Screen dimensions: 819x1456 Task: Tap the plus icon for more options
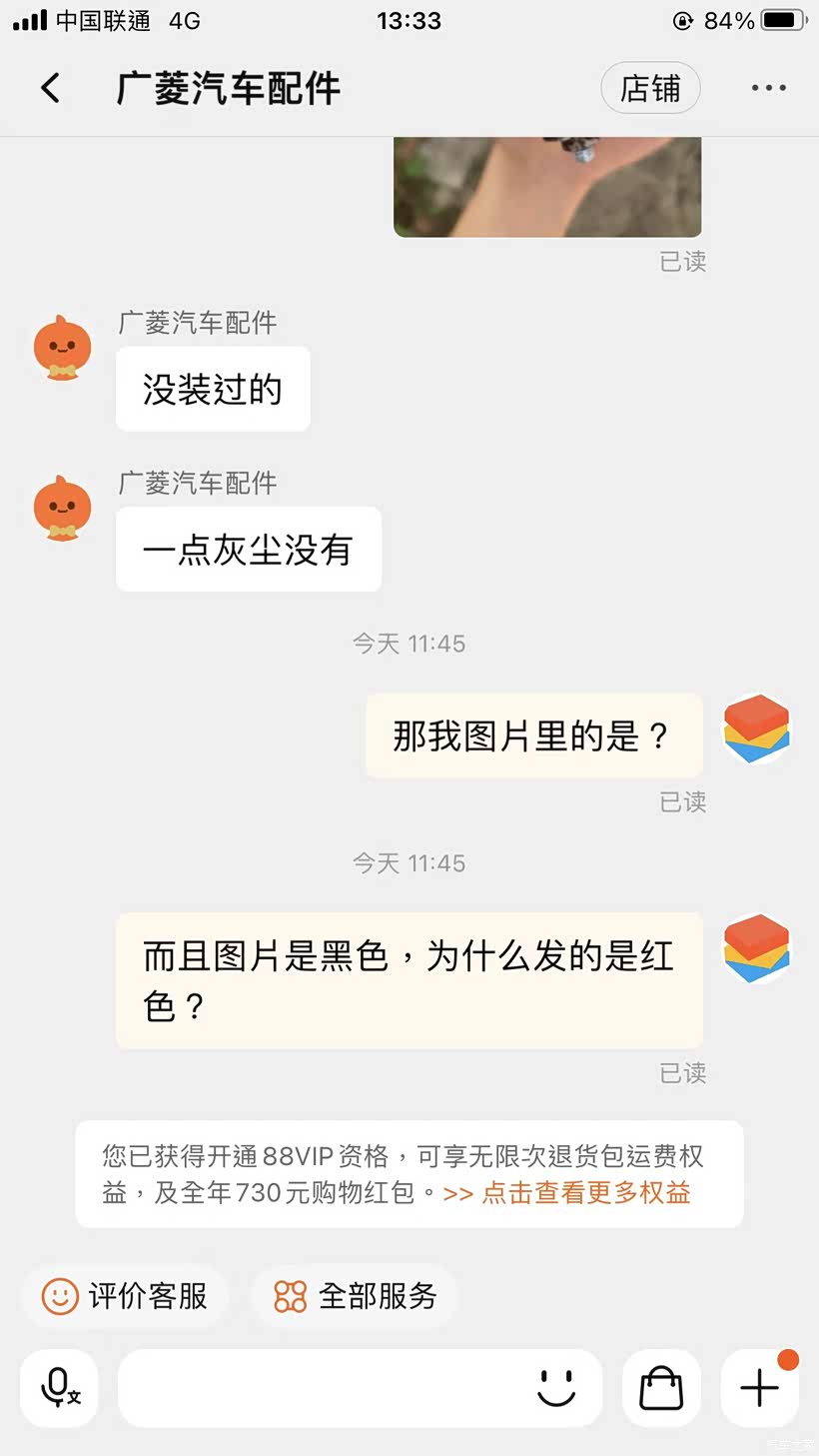click(x=759, y=1388)
